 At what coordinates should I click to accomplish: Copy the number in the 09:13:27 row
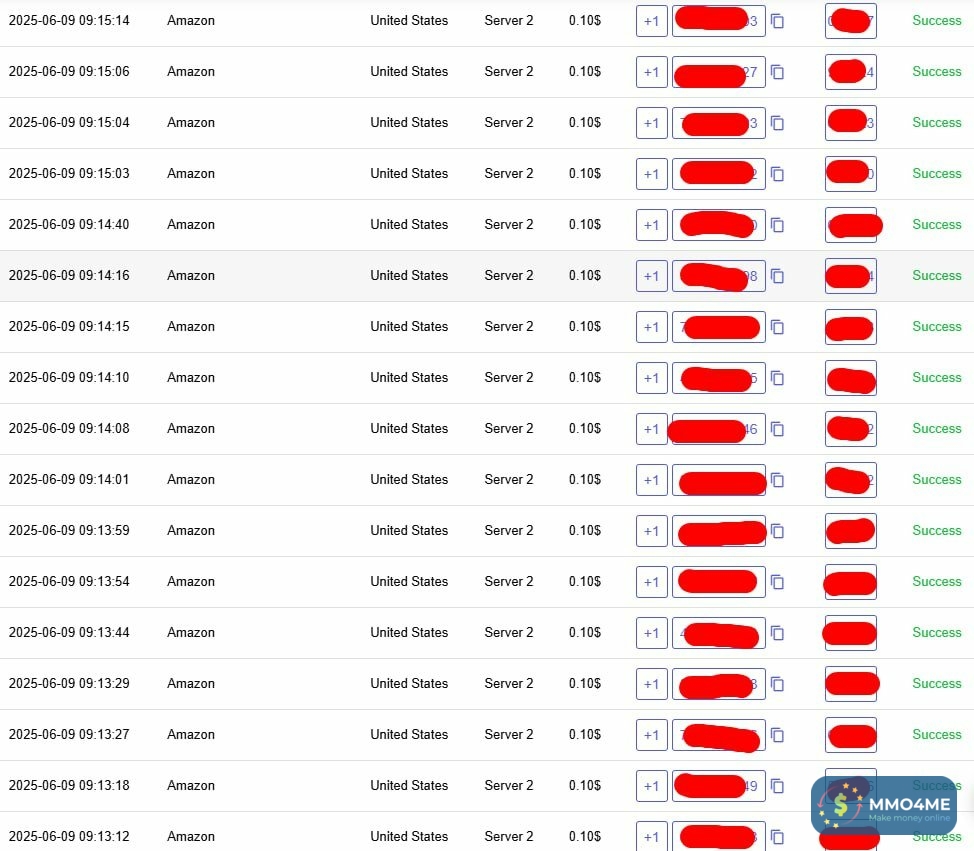[x=777, y=735]
